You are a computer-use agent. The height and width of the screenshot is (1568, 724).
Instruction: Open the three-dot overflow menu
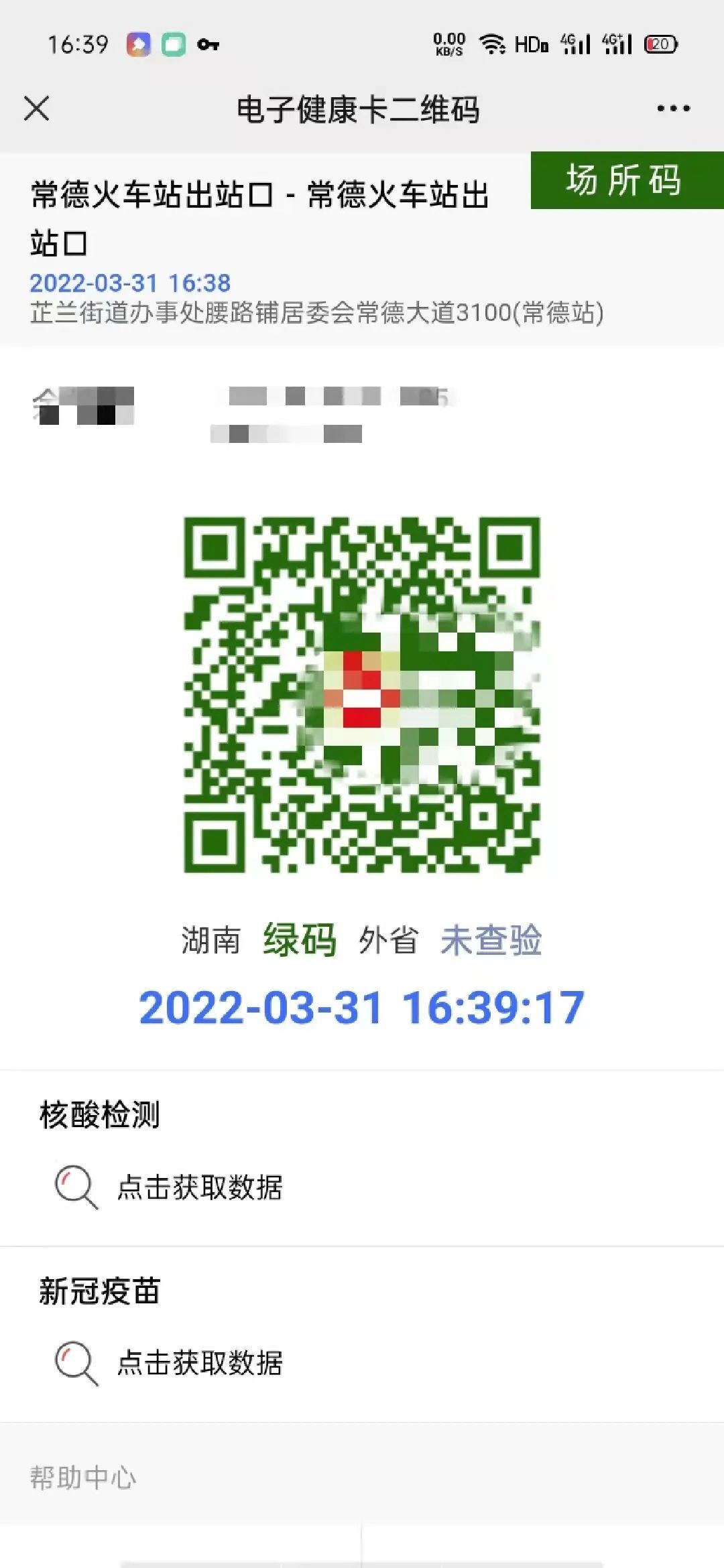pyautogui.click(x=673, y=109)
